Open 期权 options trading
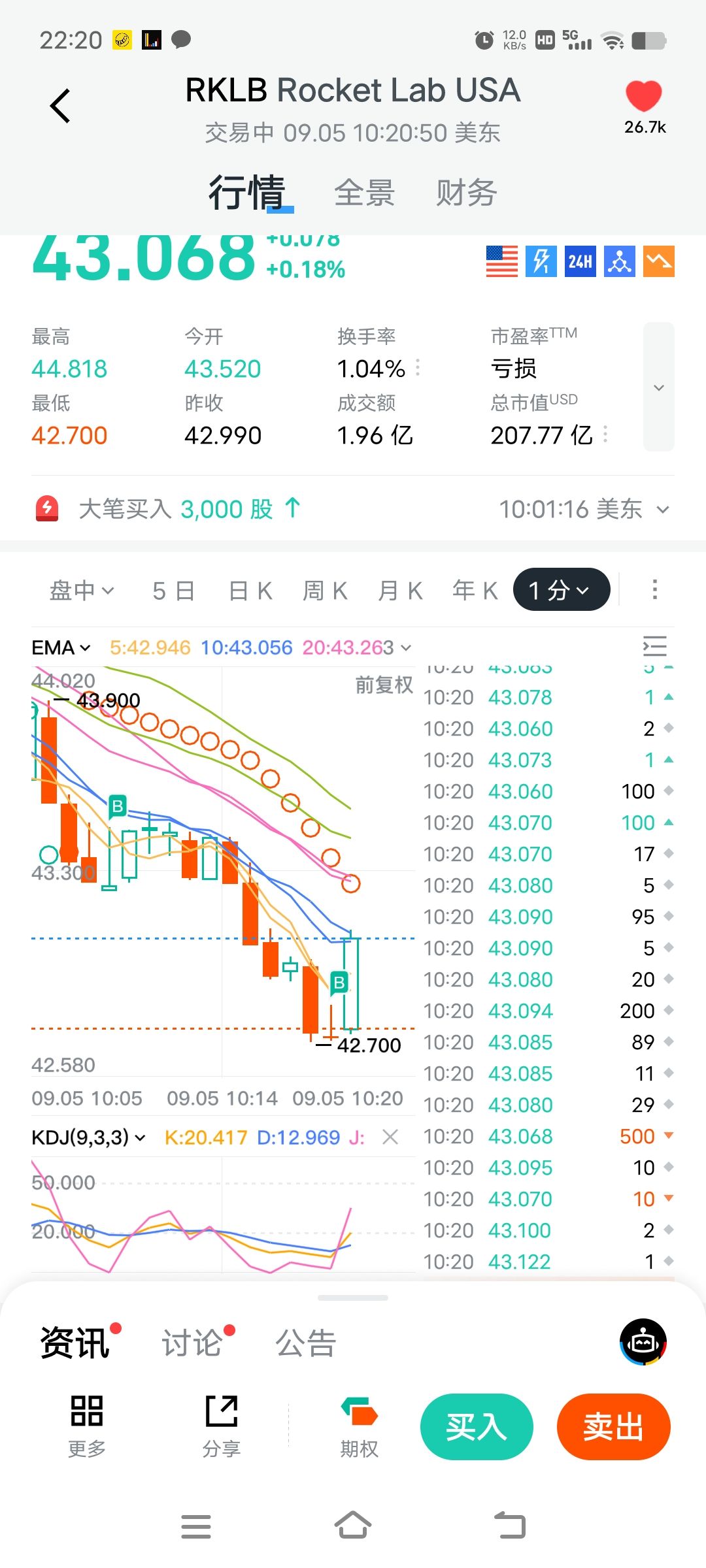Image resolution: width=706 pixels, height=1568 pixels. (x=359, y=1426)
